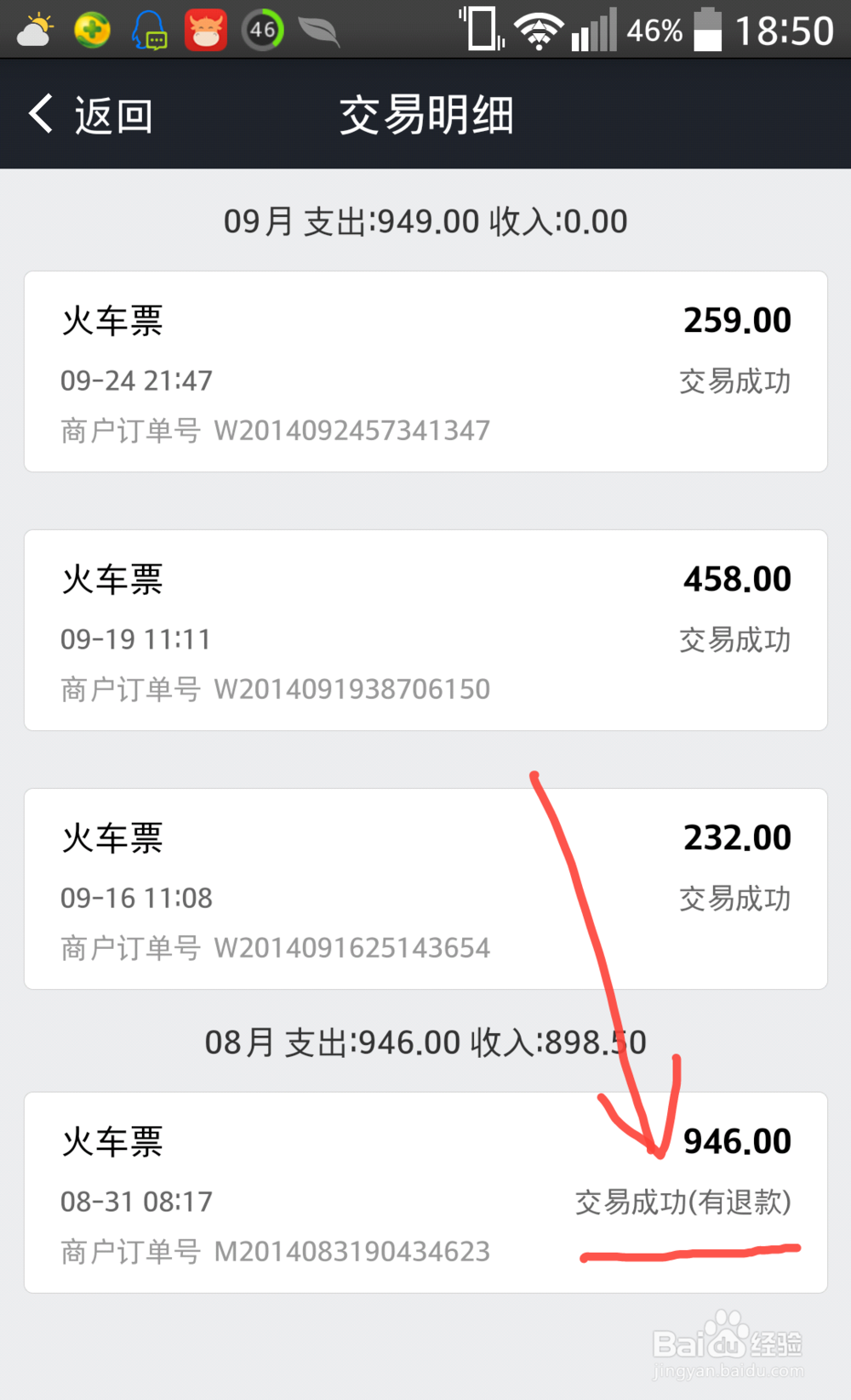Tap the gray leaf notification icon
The image size is (851, 1400).
coord(319,29)
